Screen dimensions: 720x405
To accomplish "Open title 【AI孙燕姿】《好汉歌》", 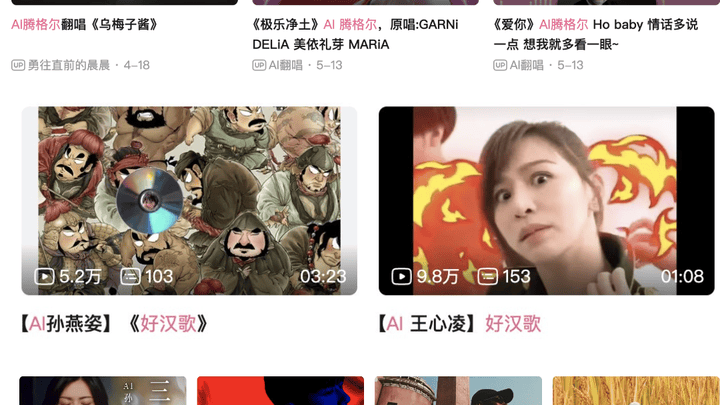I will 115,323.
